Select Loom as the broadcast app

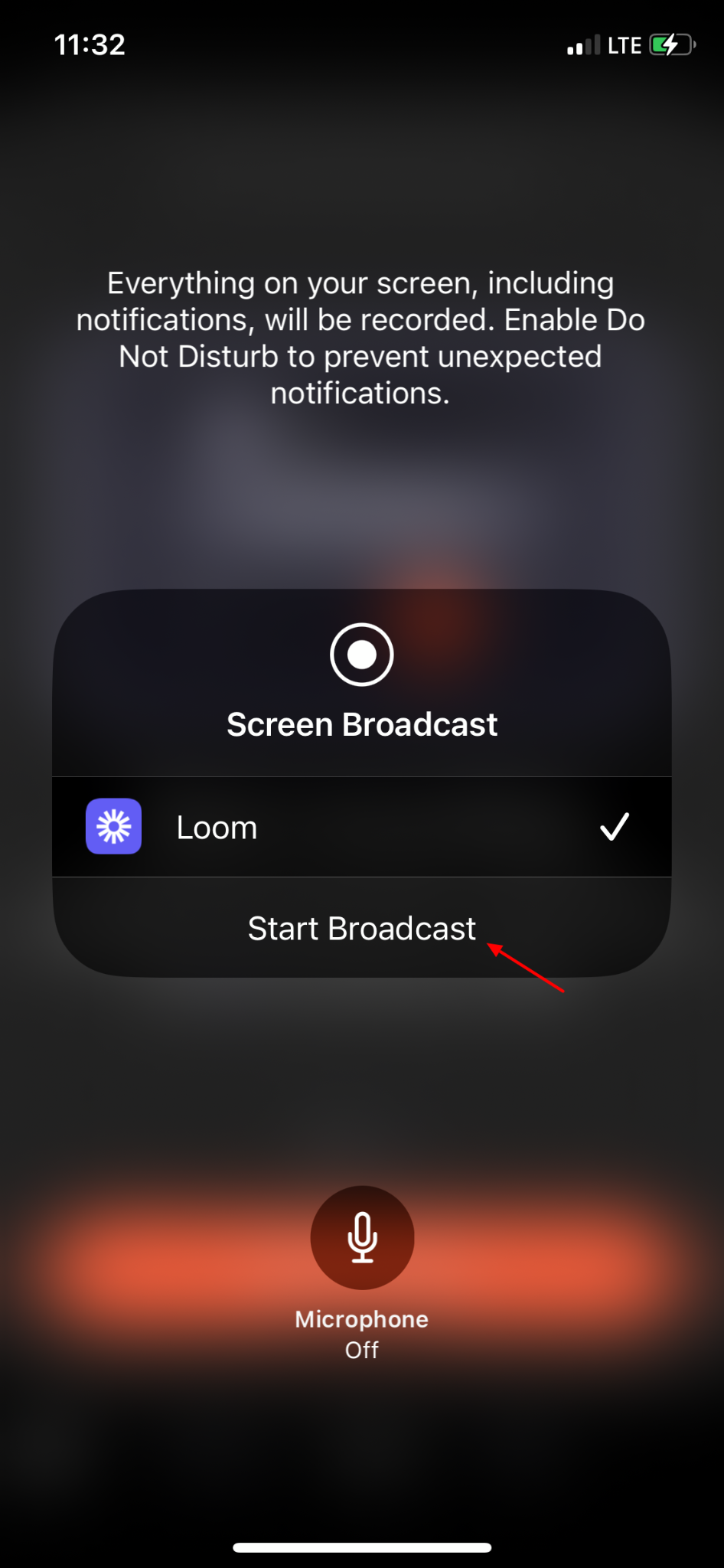click(x=361, y=827)
